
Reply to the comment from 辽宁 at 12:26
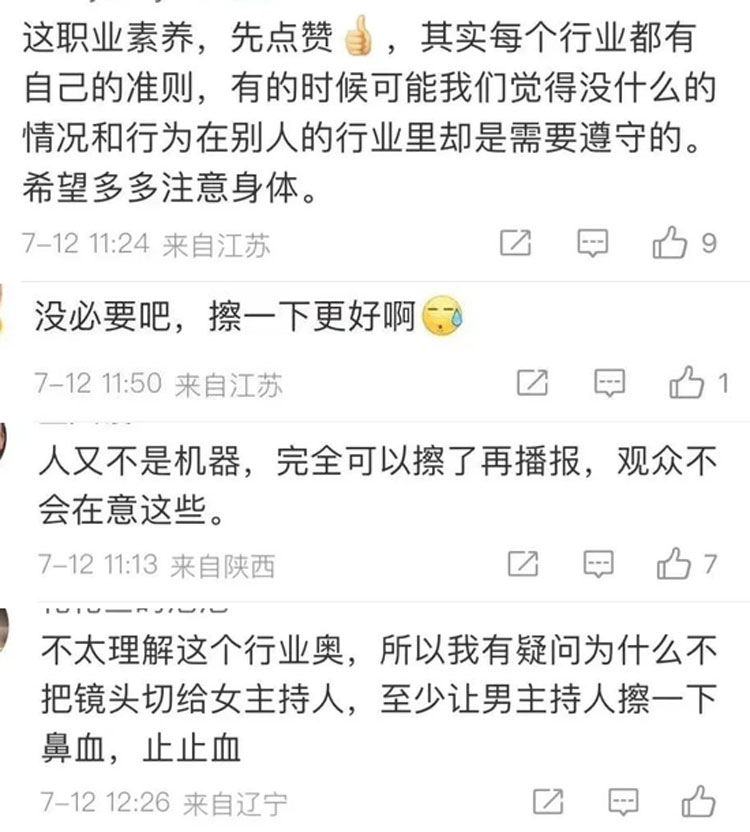click(x=624, y=802)
